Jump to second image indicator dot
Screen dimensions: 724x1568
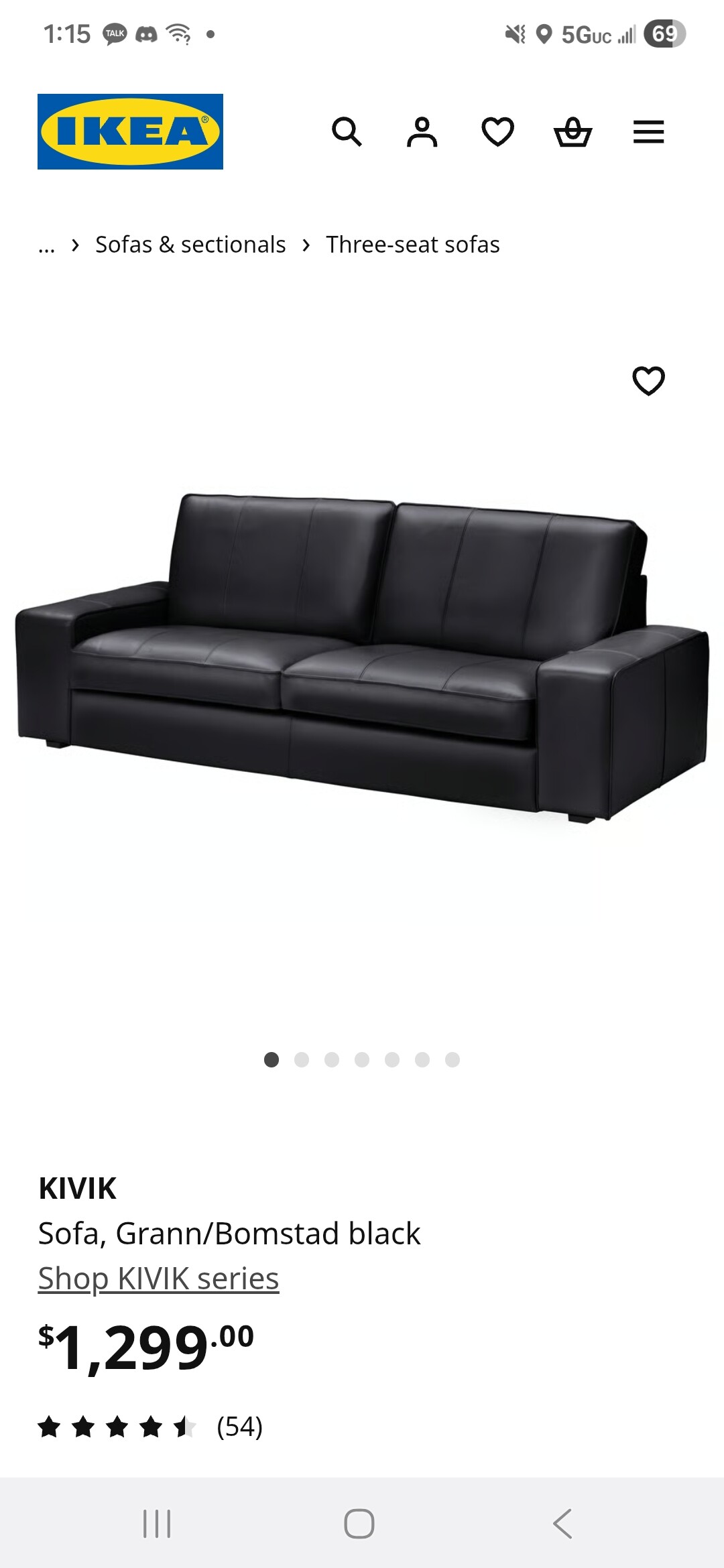click(x=302, y=1059)
